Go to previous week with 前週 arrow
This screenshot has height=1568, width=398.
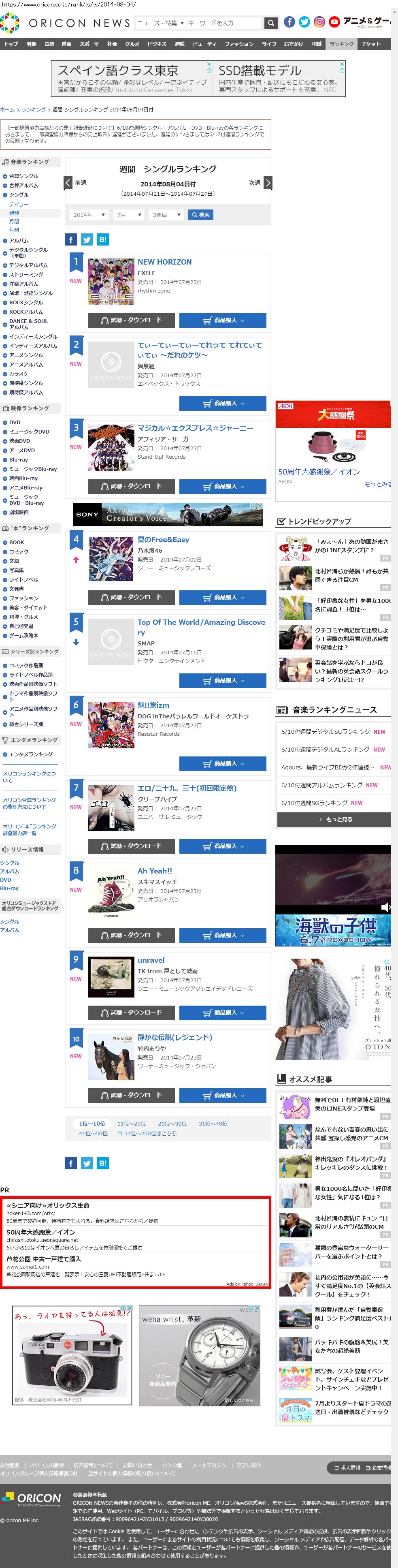pos(69,183)
